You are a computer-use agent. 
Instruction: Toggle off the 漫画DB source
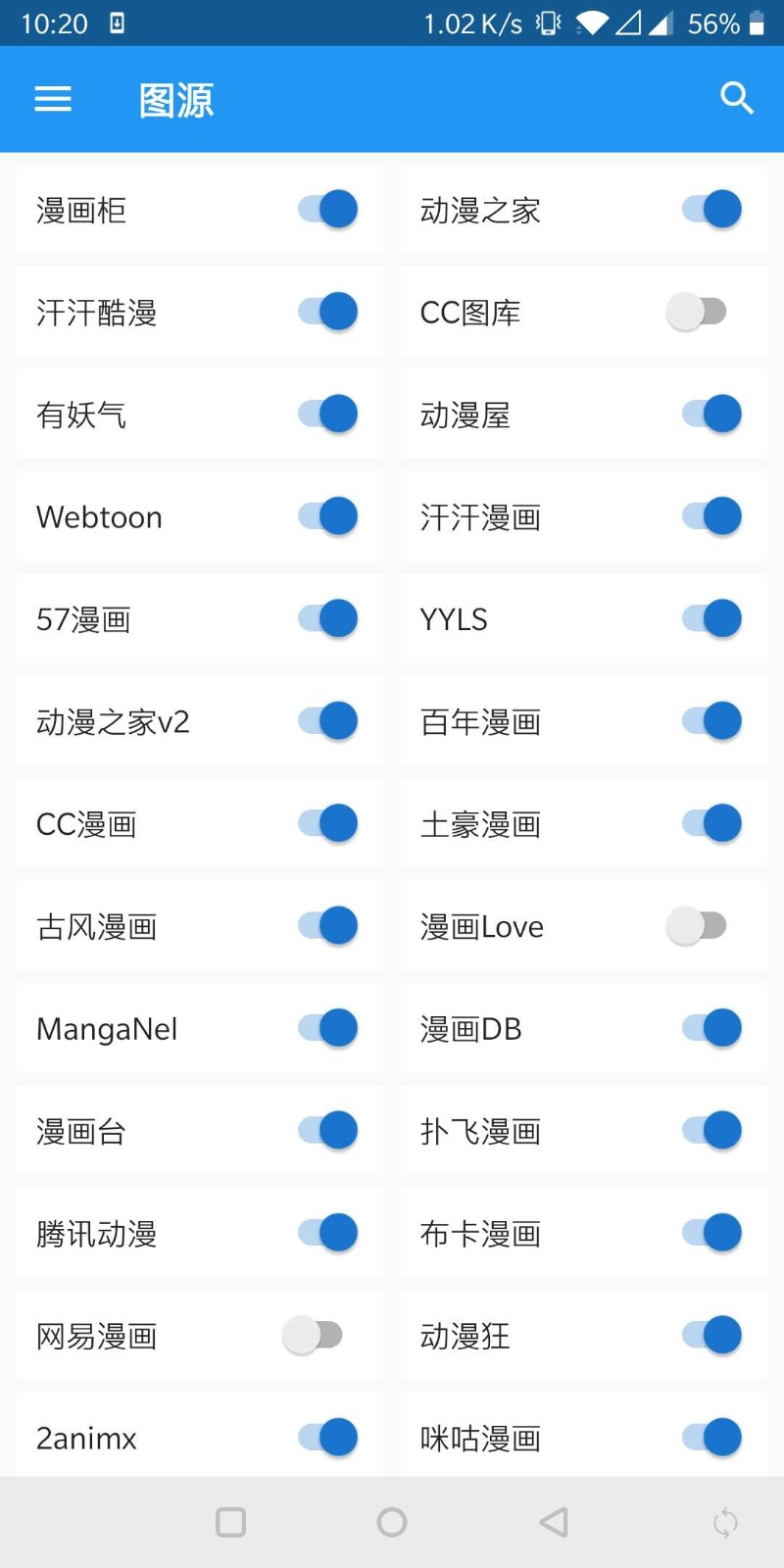pos(712,1028)
